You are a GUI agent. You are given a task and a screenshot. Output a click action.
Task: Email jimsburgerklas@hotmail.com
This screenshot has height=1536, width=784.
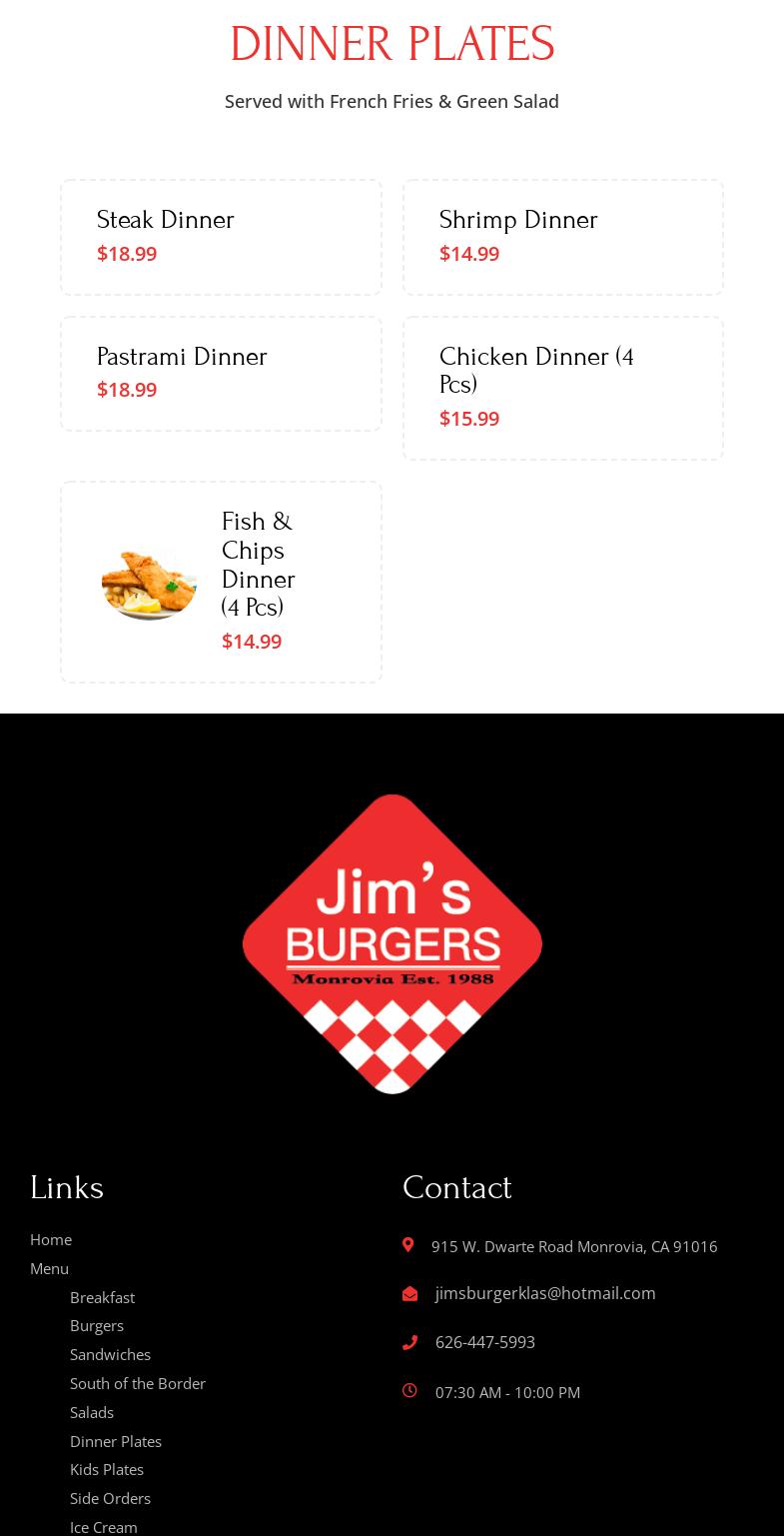[545, 1293]
